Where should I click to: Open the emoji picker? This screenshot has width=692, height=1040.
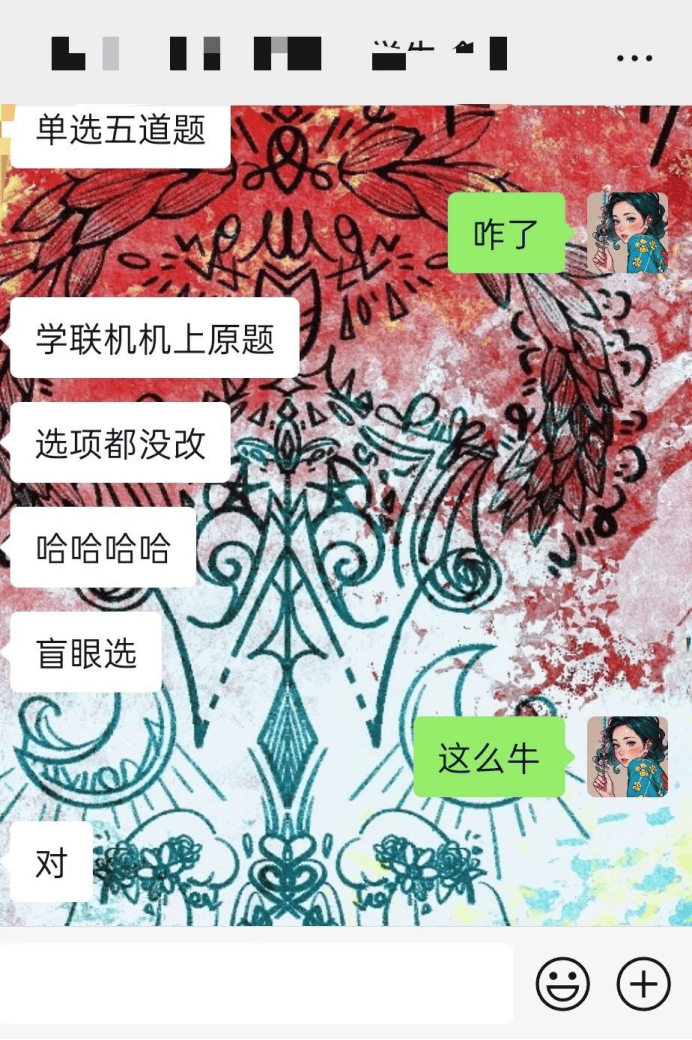563,985
